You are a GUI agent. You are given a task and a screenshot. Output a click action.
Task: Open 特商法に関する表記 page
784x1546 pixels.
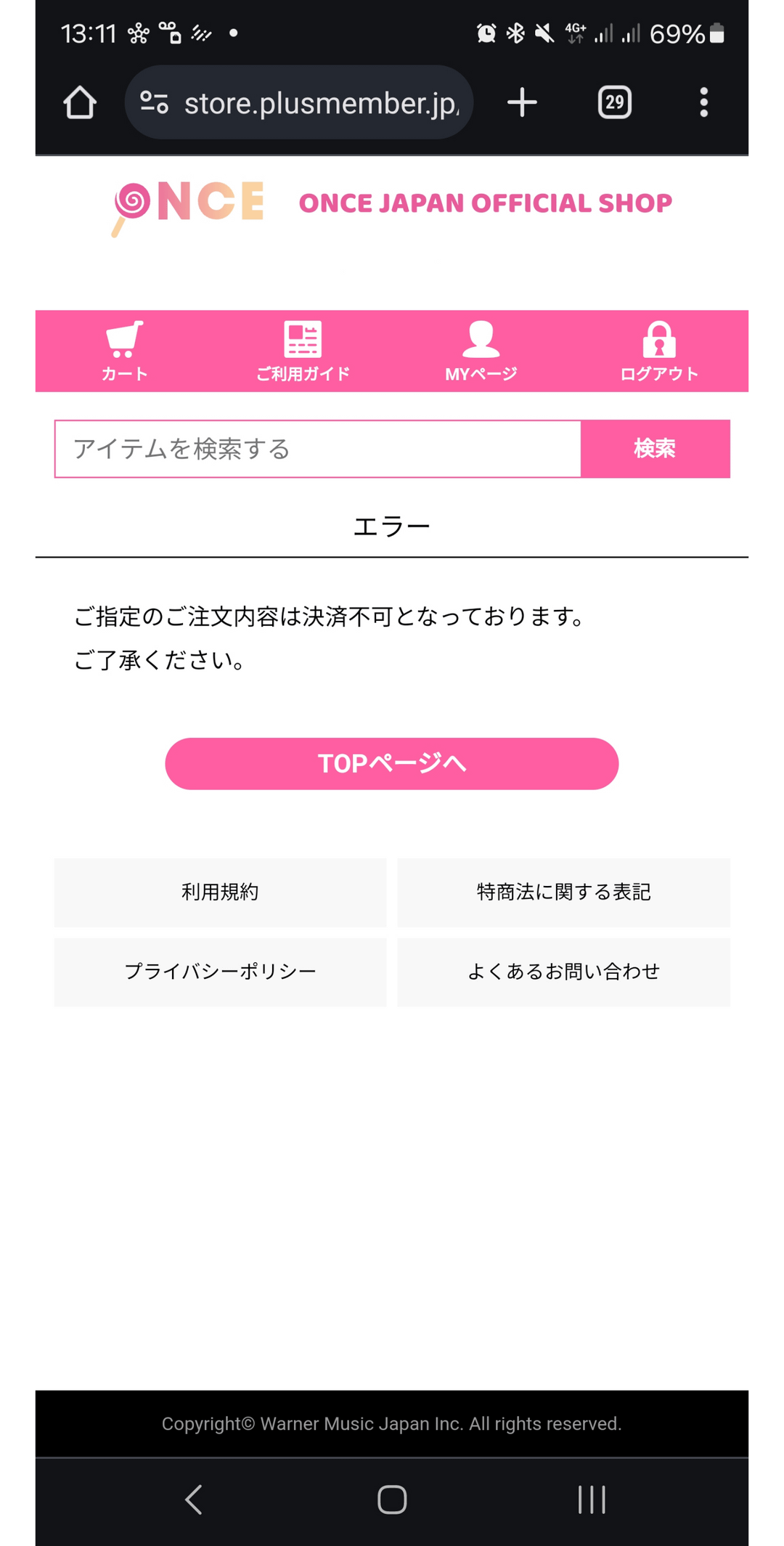point(563,892)
